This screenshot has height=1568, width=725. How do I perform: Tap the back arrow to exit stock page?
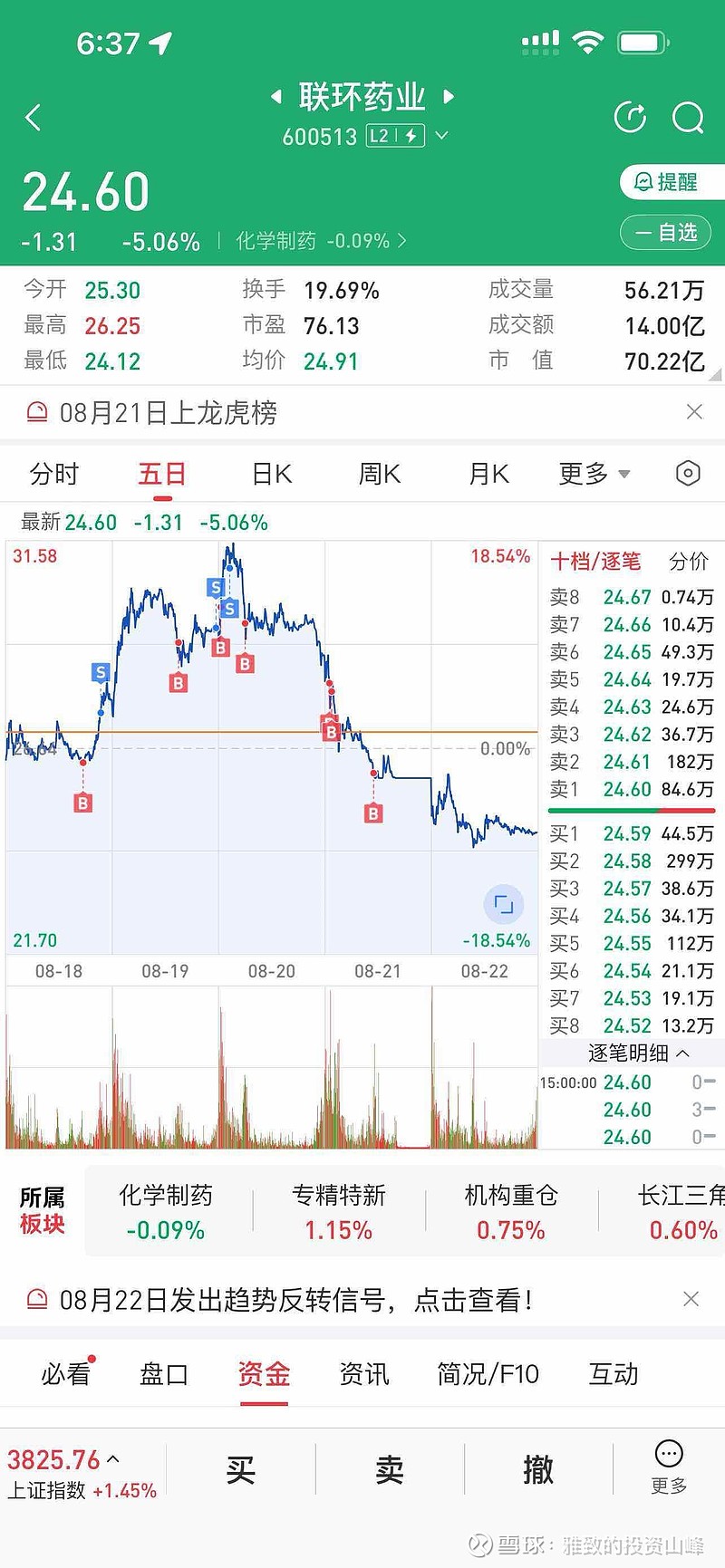tap(34, 118)
